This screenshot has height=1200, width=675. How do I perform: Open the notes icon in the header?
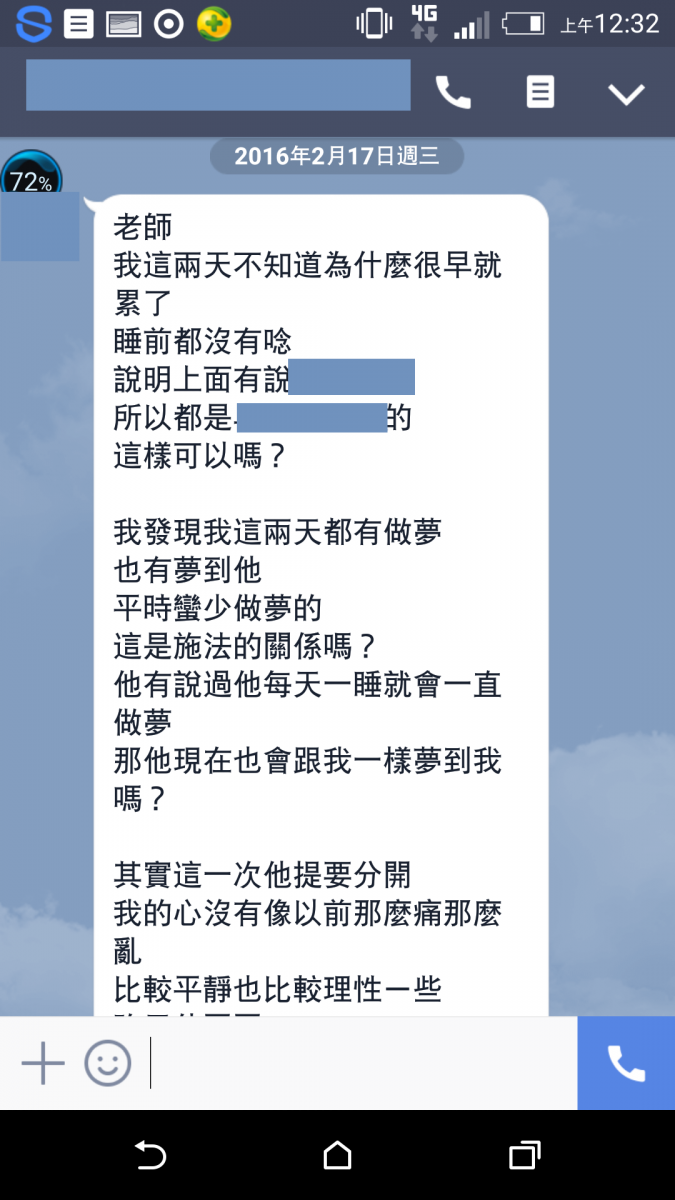pos(540,93)
